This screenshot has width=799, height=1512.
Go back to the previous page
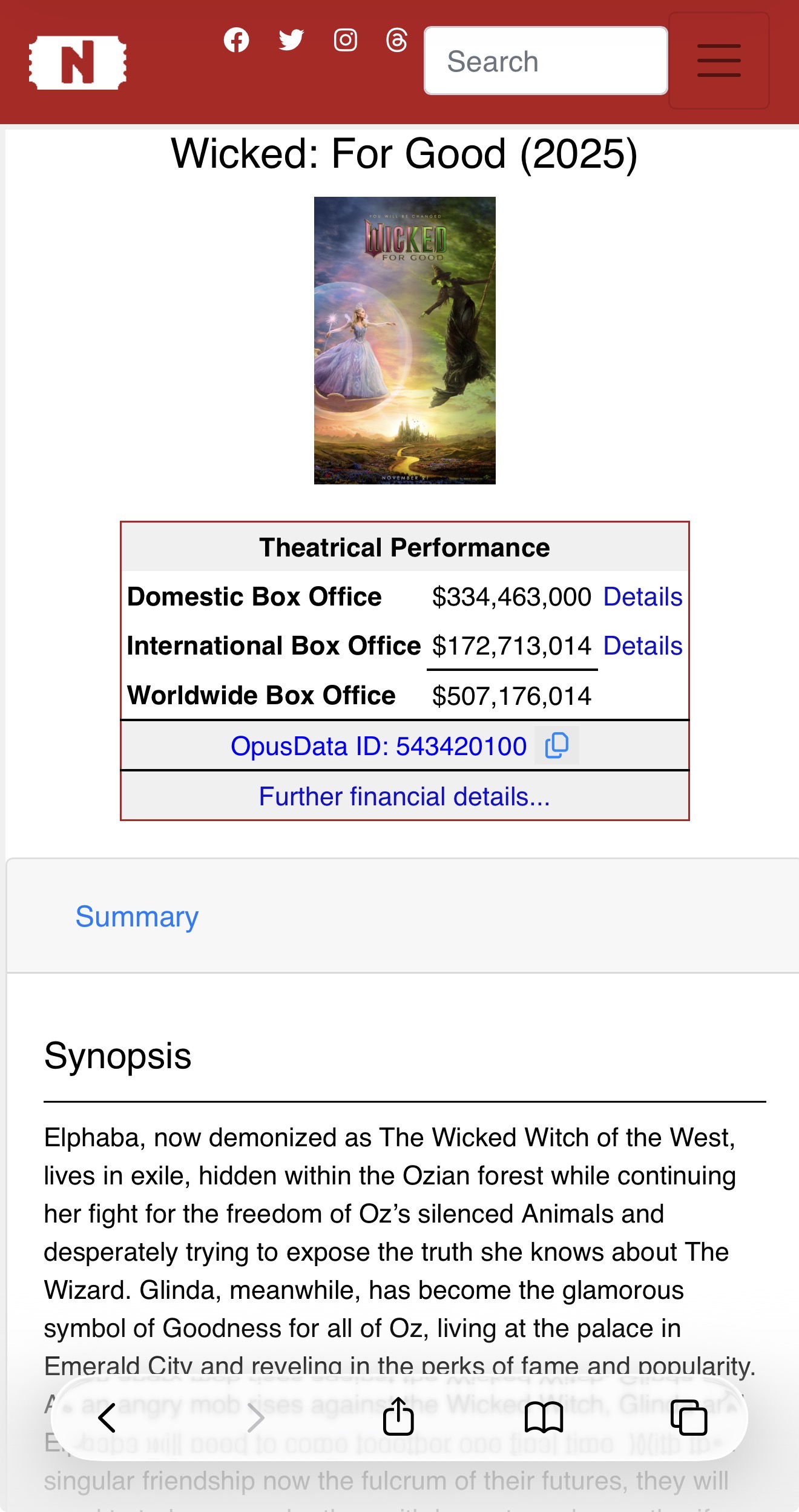tap(107, 1418)
